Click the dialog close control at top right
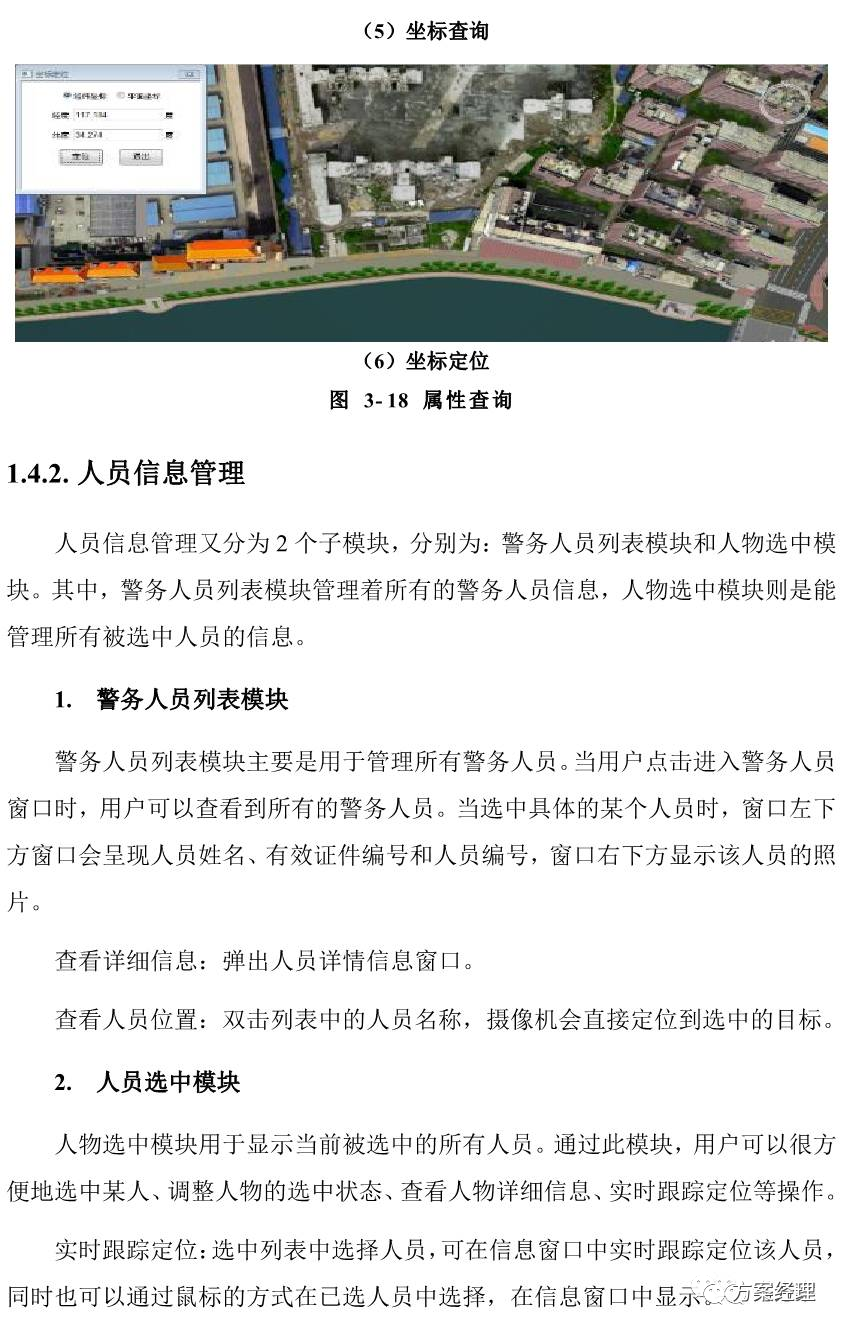 [189, 74]
